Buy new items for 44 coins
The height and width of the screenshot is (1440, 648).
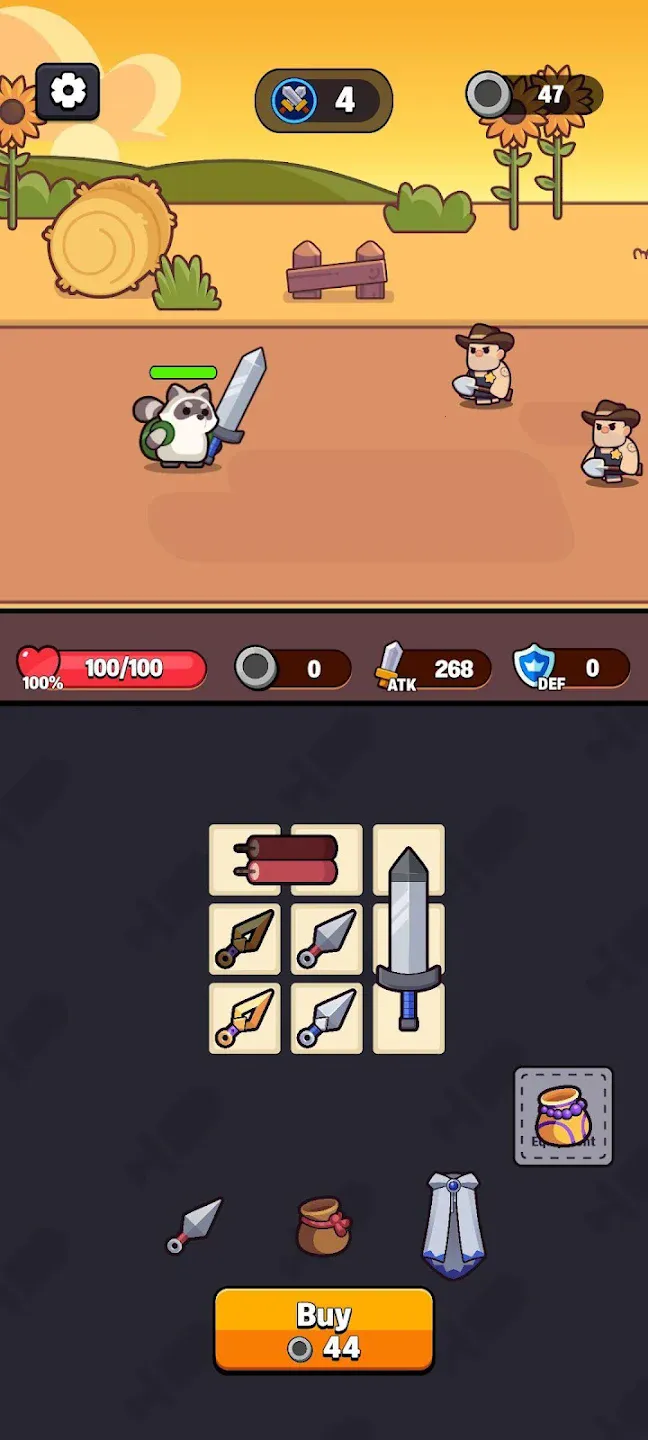pyautogui.click(x=324, y=1330)
